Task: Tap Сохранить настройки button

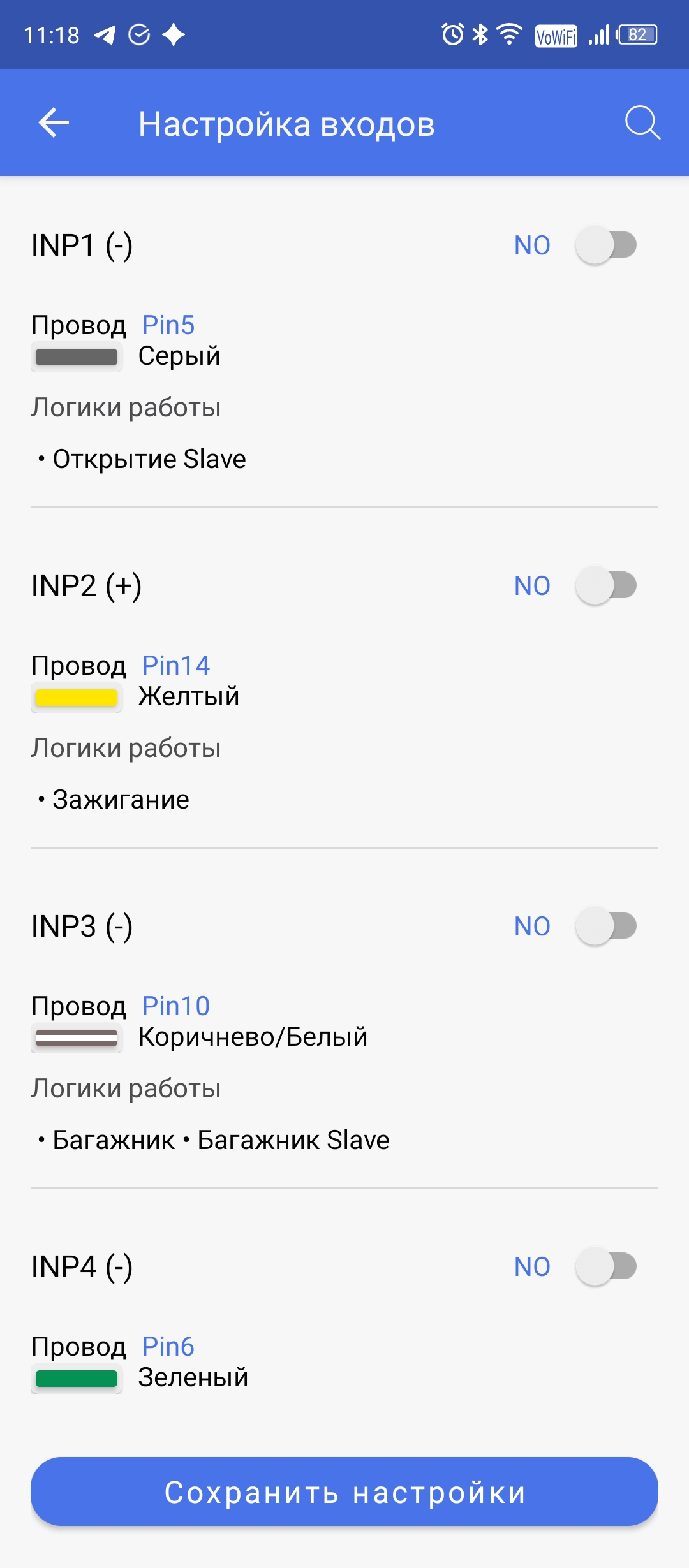Action: click(344, 1491)
